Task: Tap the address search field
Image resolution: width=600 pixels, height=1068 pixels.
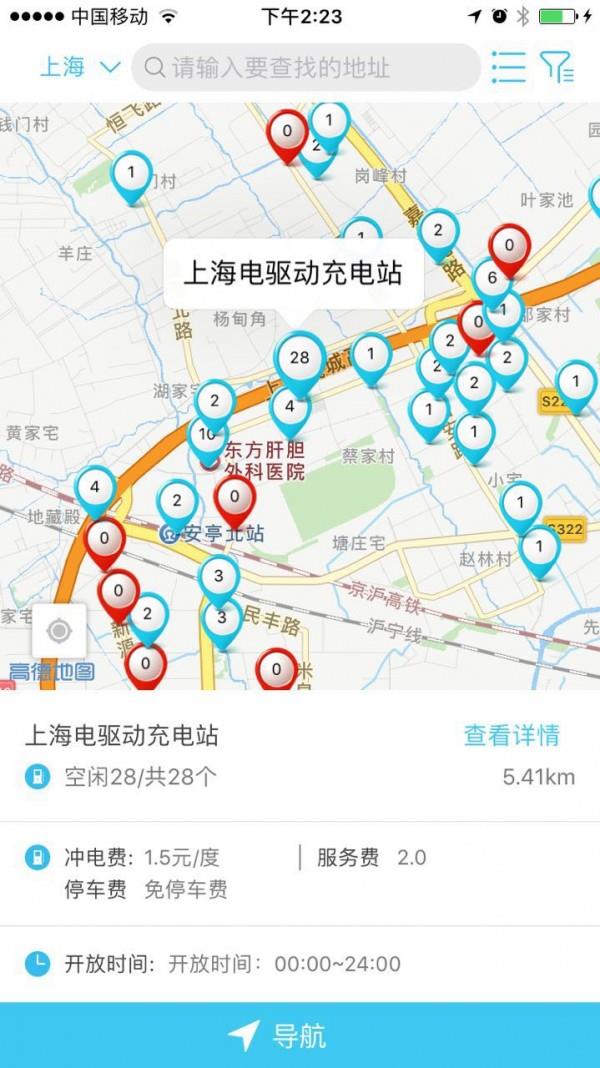Action: [x=308, y=68]
